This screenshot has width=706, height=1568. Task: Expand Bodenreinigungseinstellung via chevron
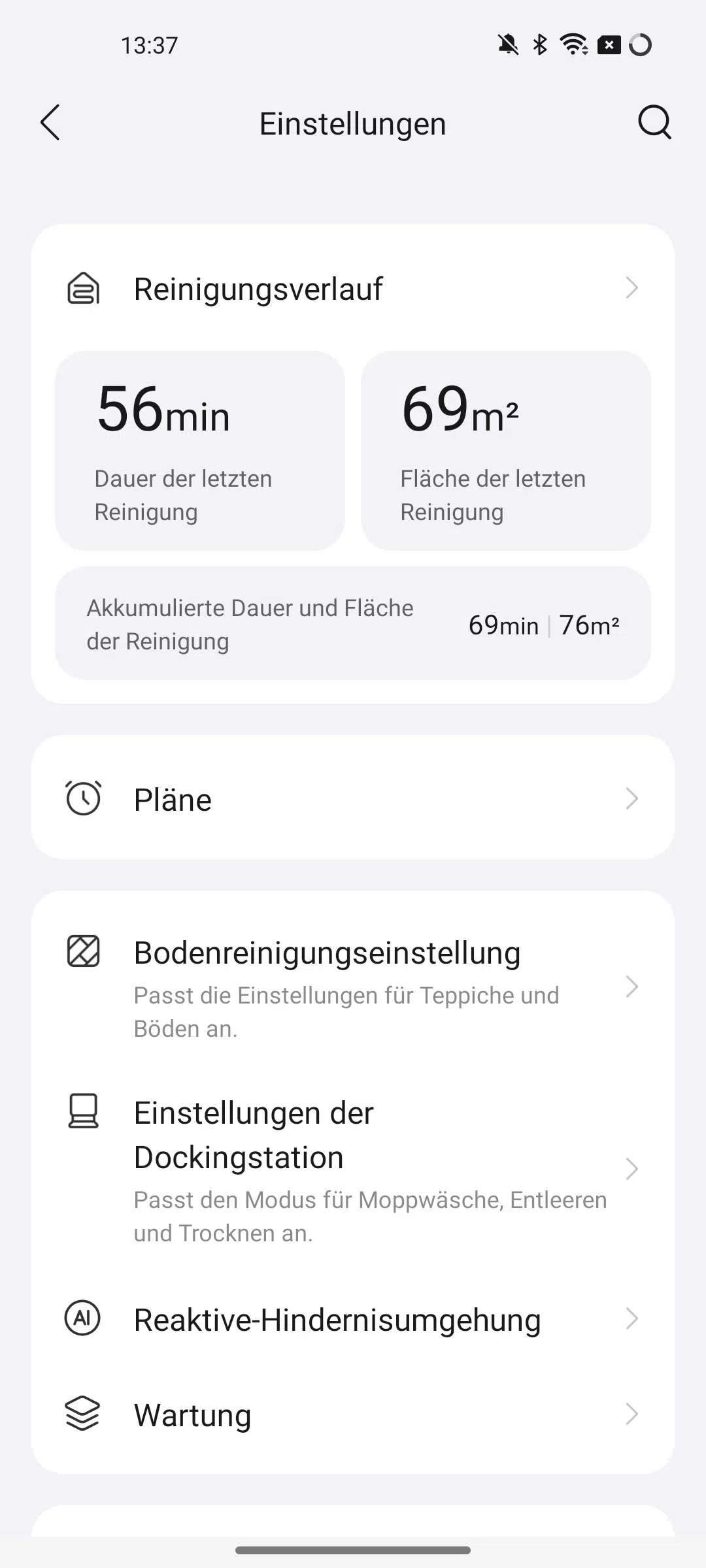tap(630, 988)
